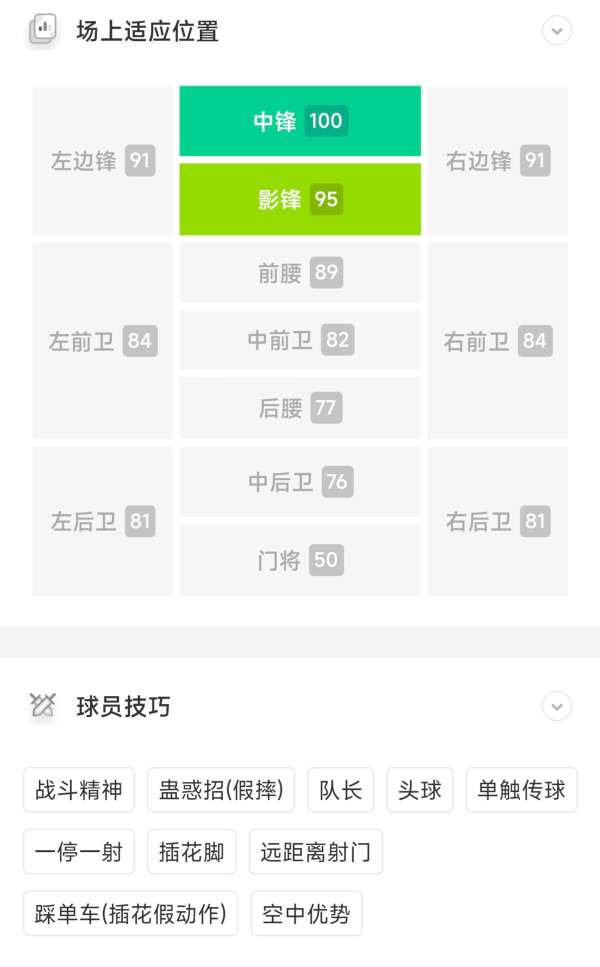Tap the 战斗精神 skill chip
Viewport: 600px width, 967px height.
[x=78, y=790]
